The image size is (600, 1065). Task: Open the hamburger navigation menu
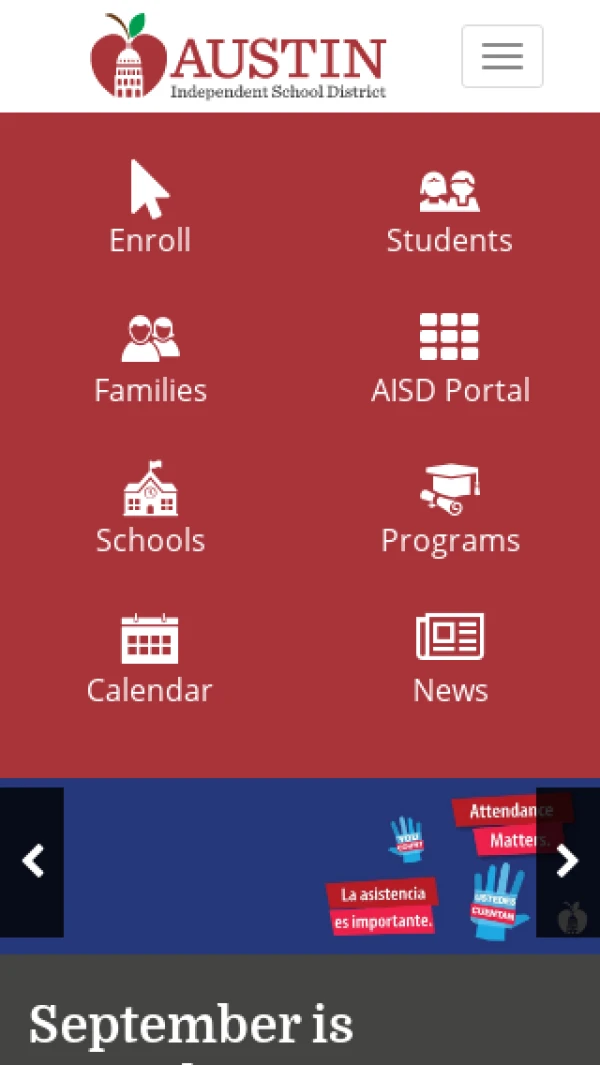pyautogui.click(x=502, y=56)
